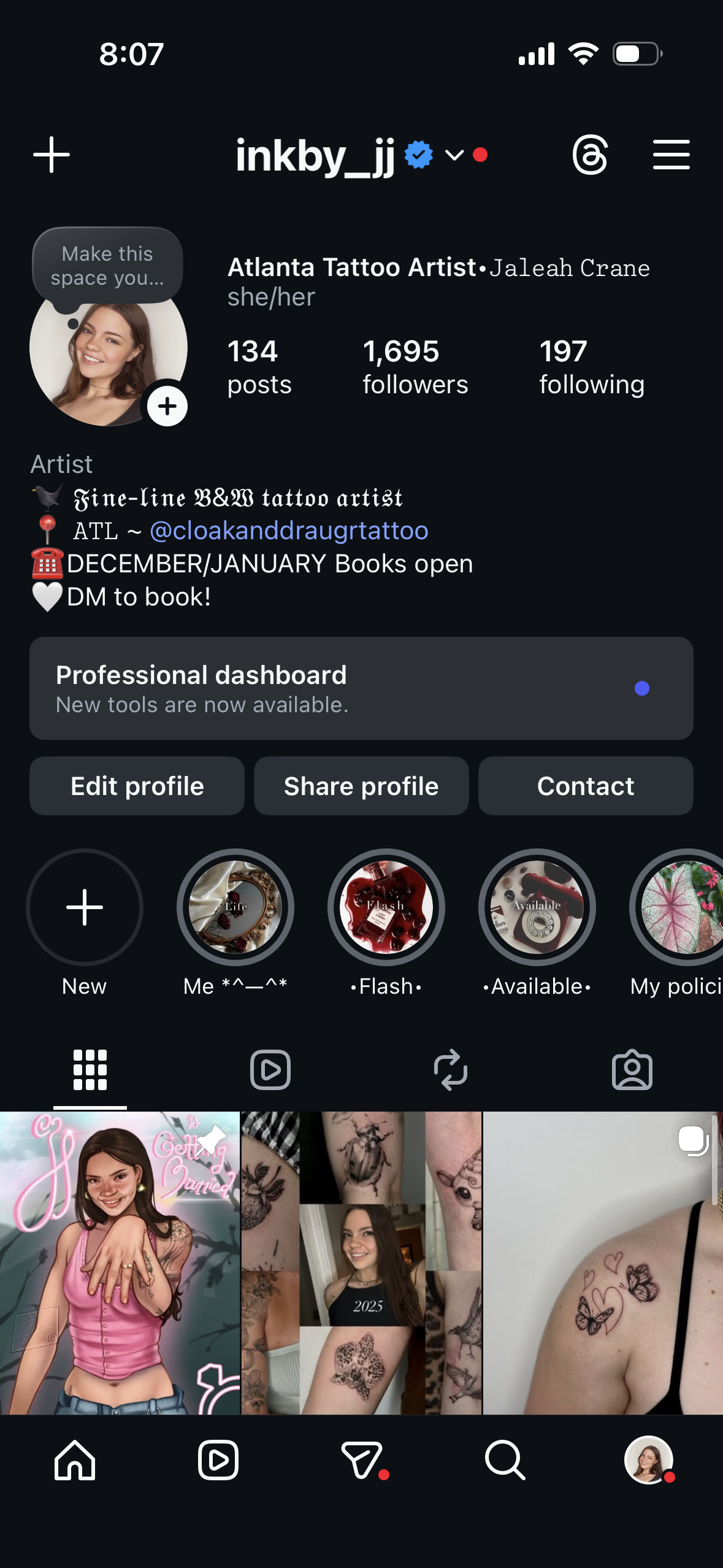
Task: Switch to the tagged photos tab
Action: pyautogui.click(x=632, y=1070)
